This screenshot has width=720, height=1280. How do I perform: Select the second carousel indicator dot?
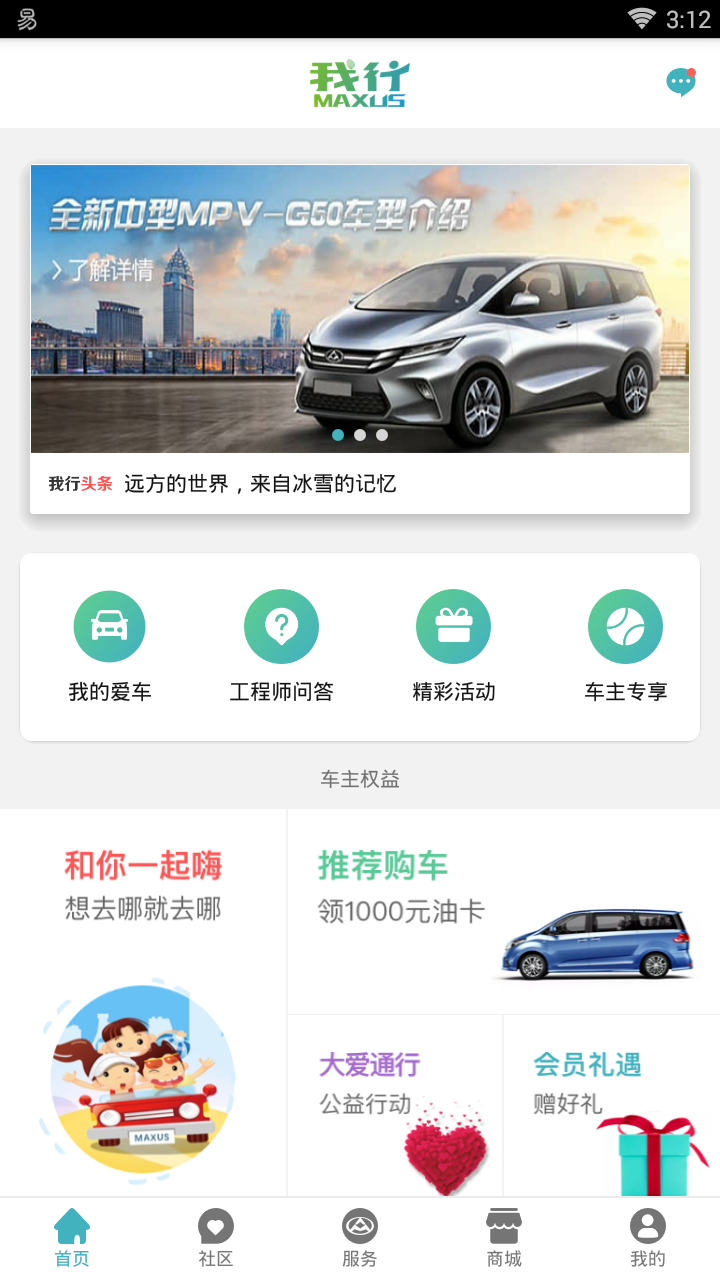(360, 434)
